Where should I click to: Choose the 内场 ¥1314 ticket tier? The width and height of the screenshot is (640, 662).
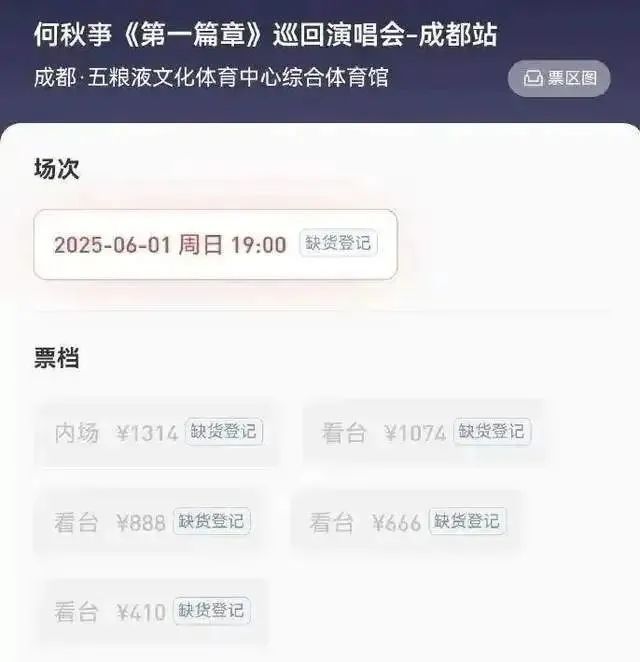click(x=157, y=432)
